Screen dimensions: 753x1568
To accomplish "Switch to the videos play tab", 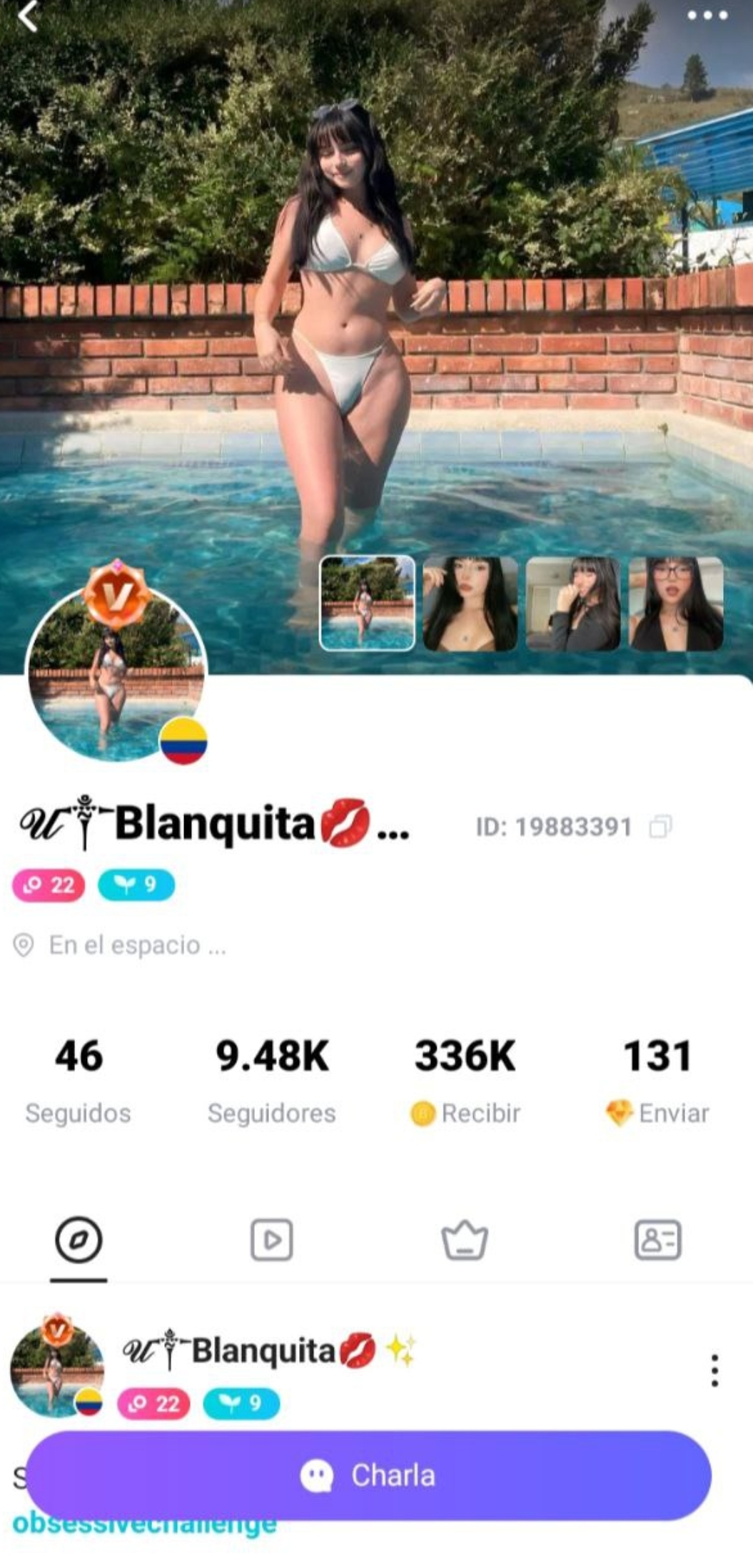I will pyautogui.click(x=272, y=1241).
